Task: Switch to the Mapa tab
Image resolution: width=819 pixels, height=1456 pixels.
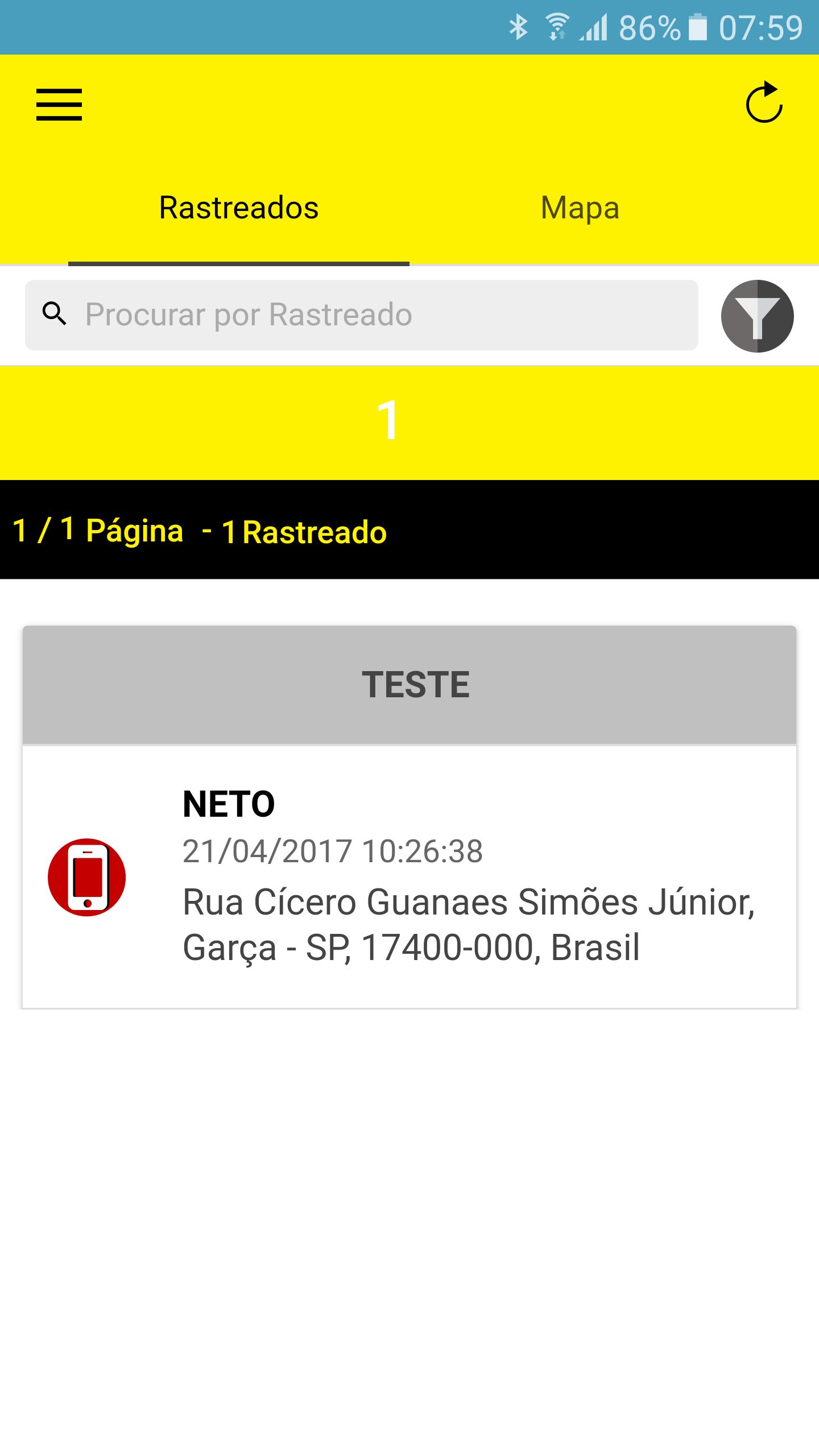Action: [x=579, y=208]
